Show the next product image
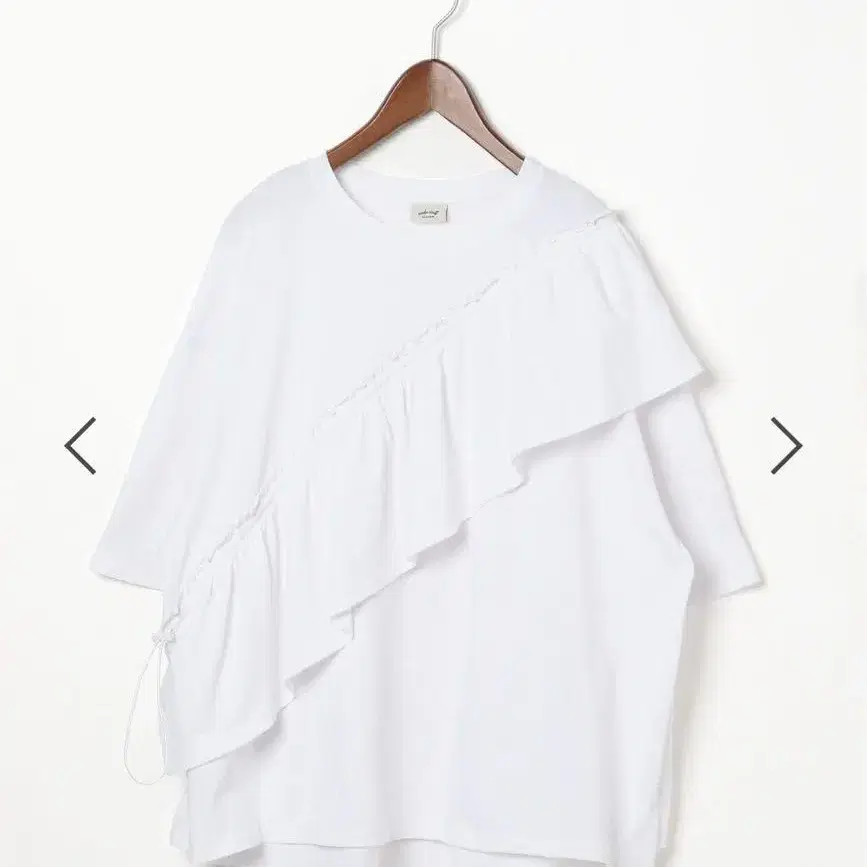Screen dimensions: 867x867 tap(785, 444)
